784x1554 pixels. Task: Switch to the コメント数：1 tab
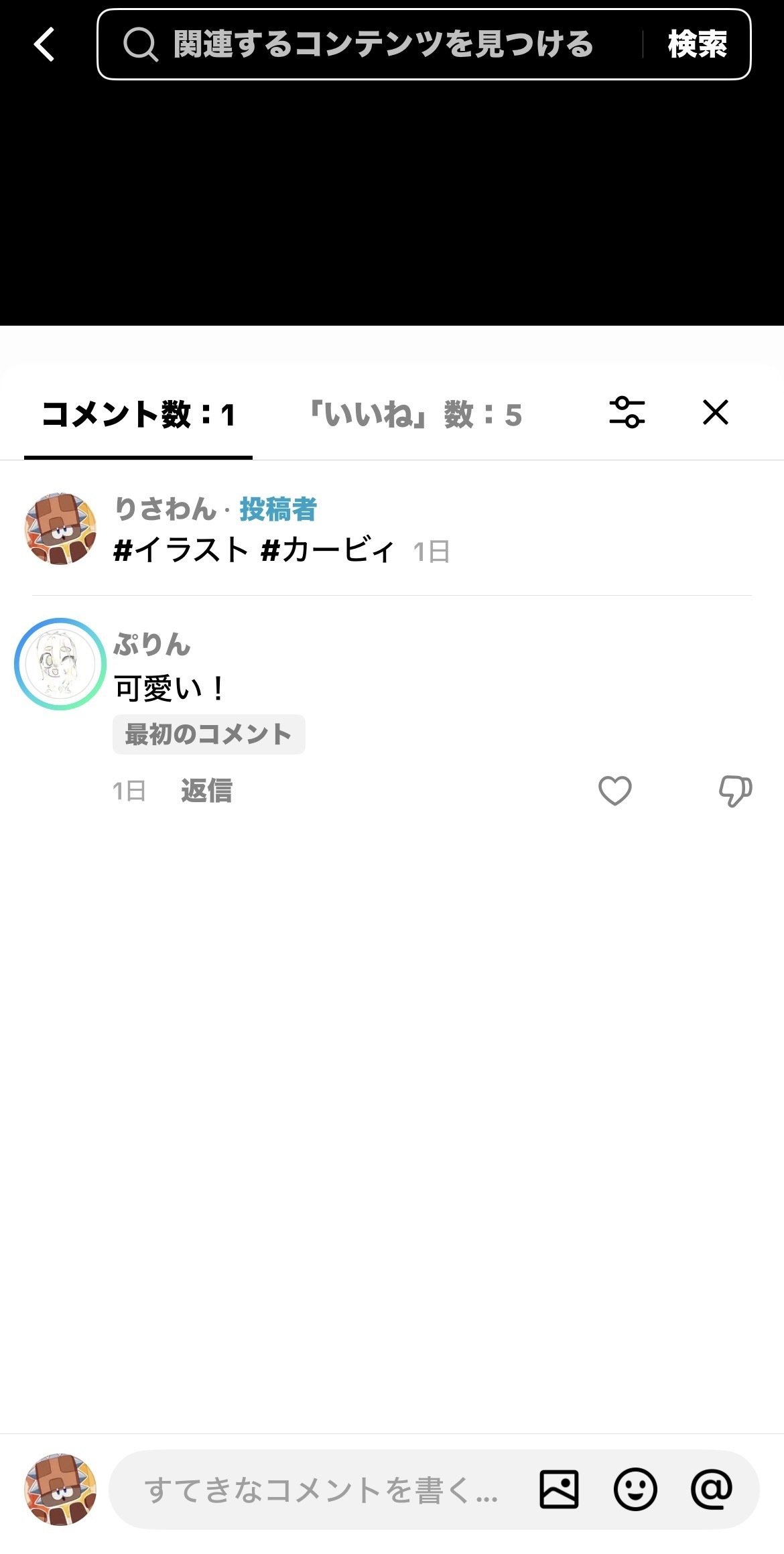pos(139,413)
